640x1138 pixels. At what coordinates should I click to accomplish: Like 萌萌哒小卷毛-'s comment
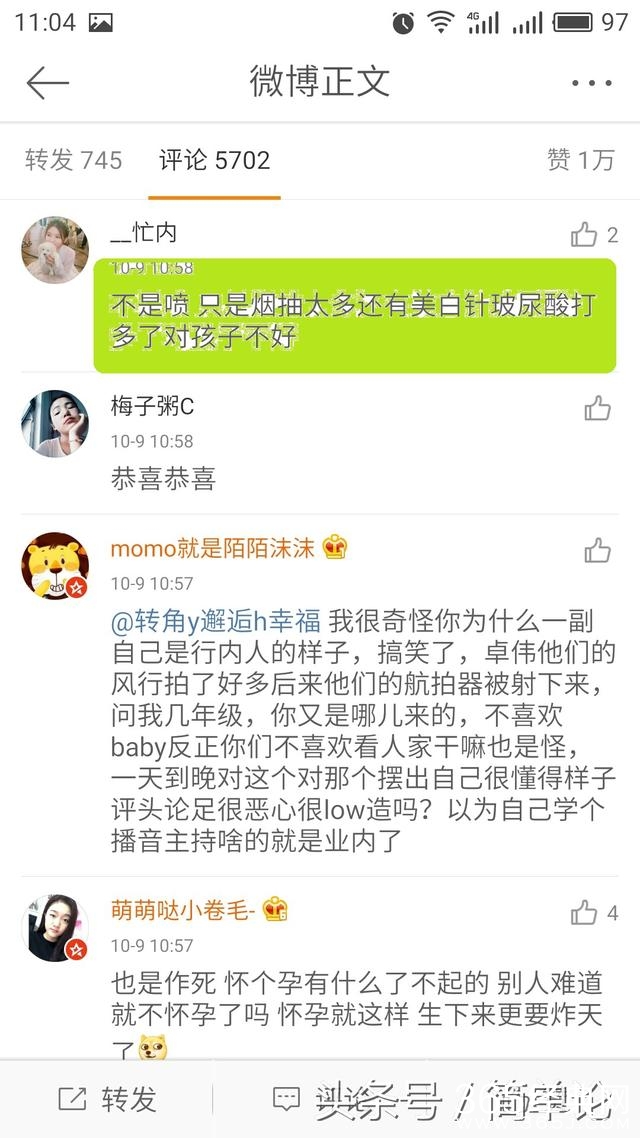(585, 912)
